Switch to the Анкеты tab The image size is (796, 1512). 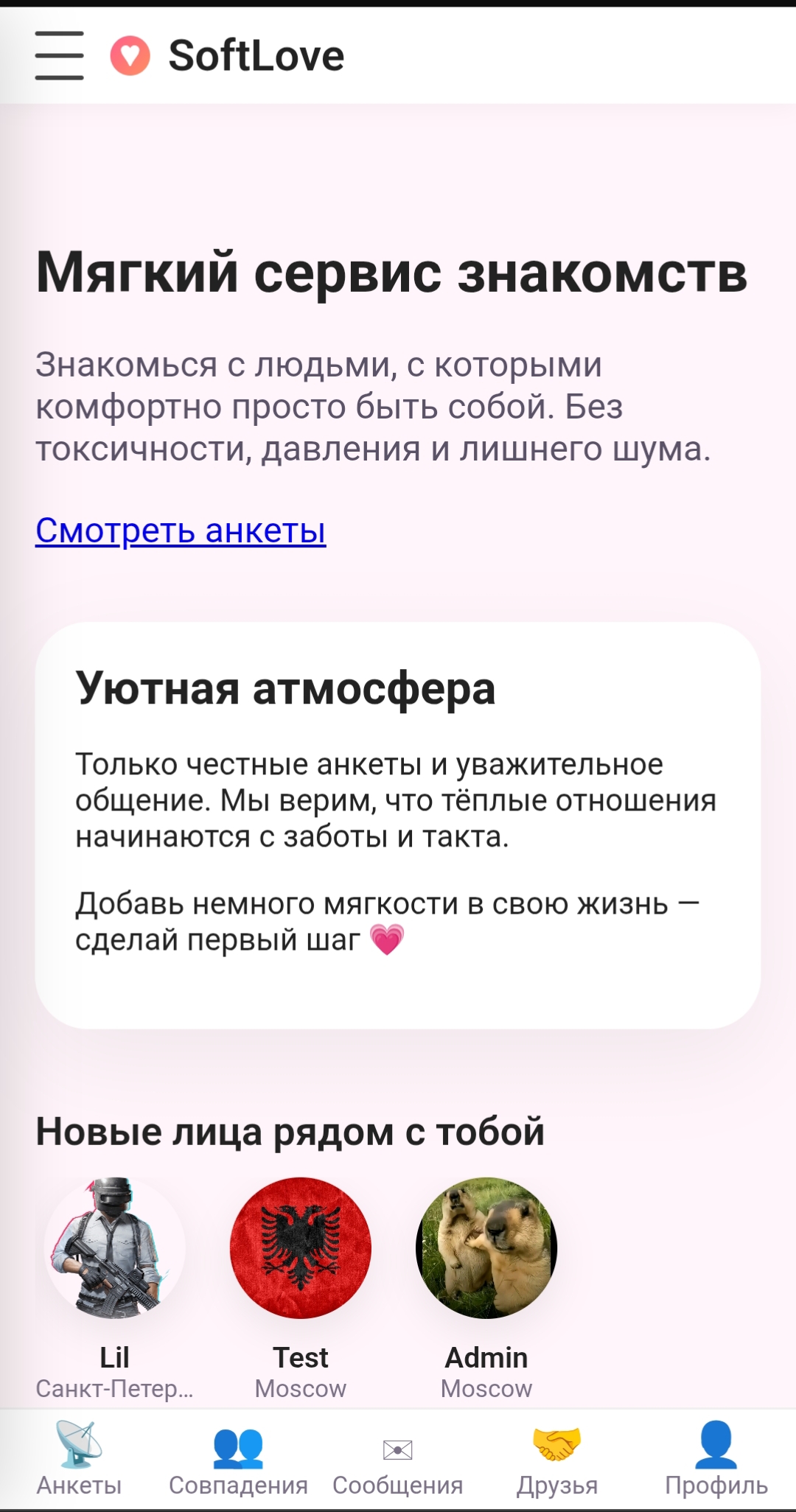(79, 1460)
